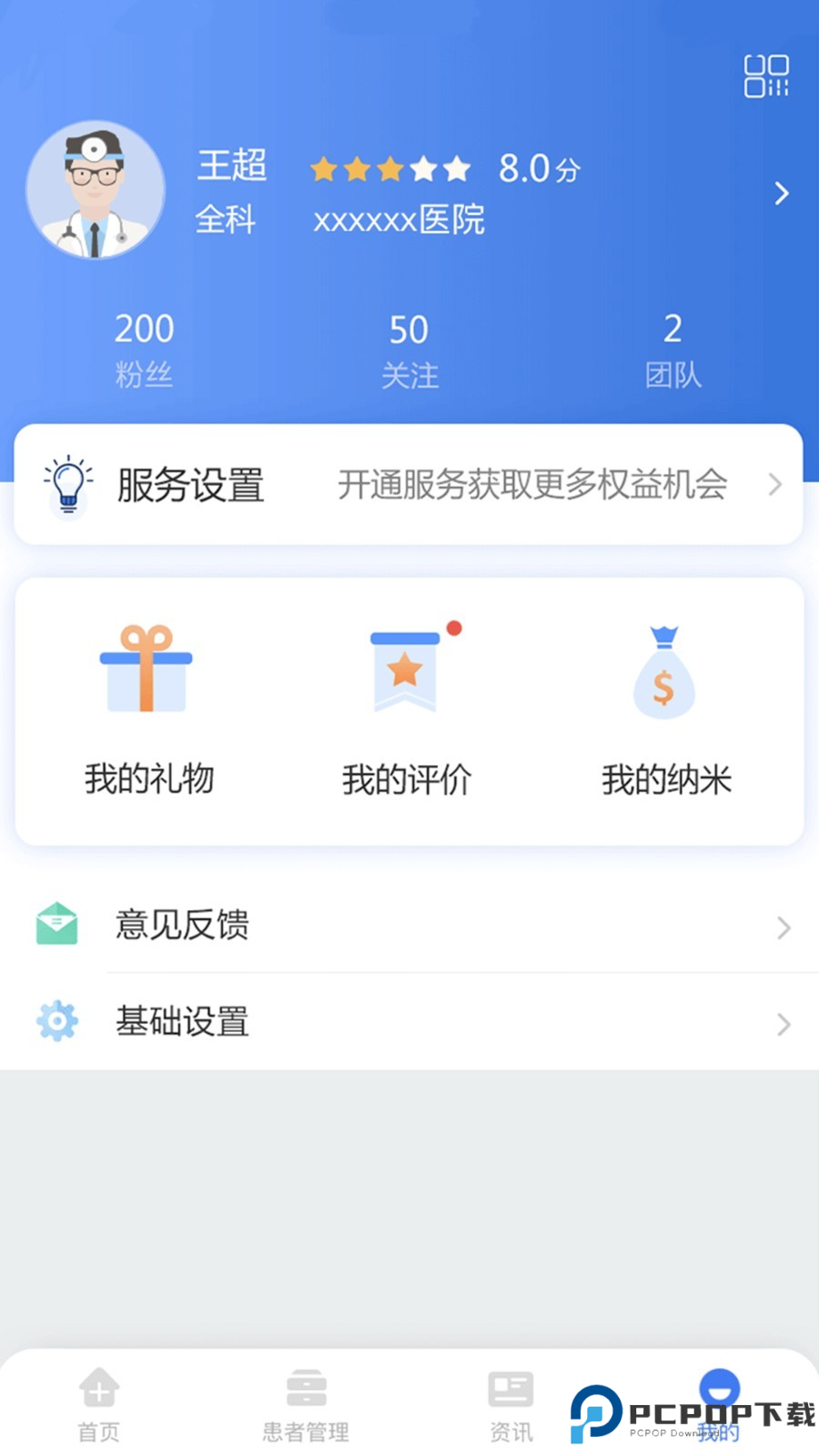Image resolution: width=819 pixels, height=1456 pixels.
Task: Open 我的纳米 via the money bag icon
Action: pyautogui.click(x=664, y=673)
